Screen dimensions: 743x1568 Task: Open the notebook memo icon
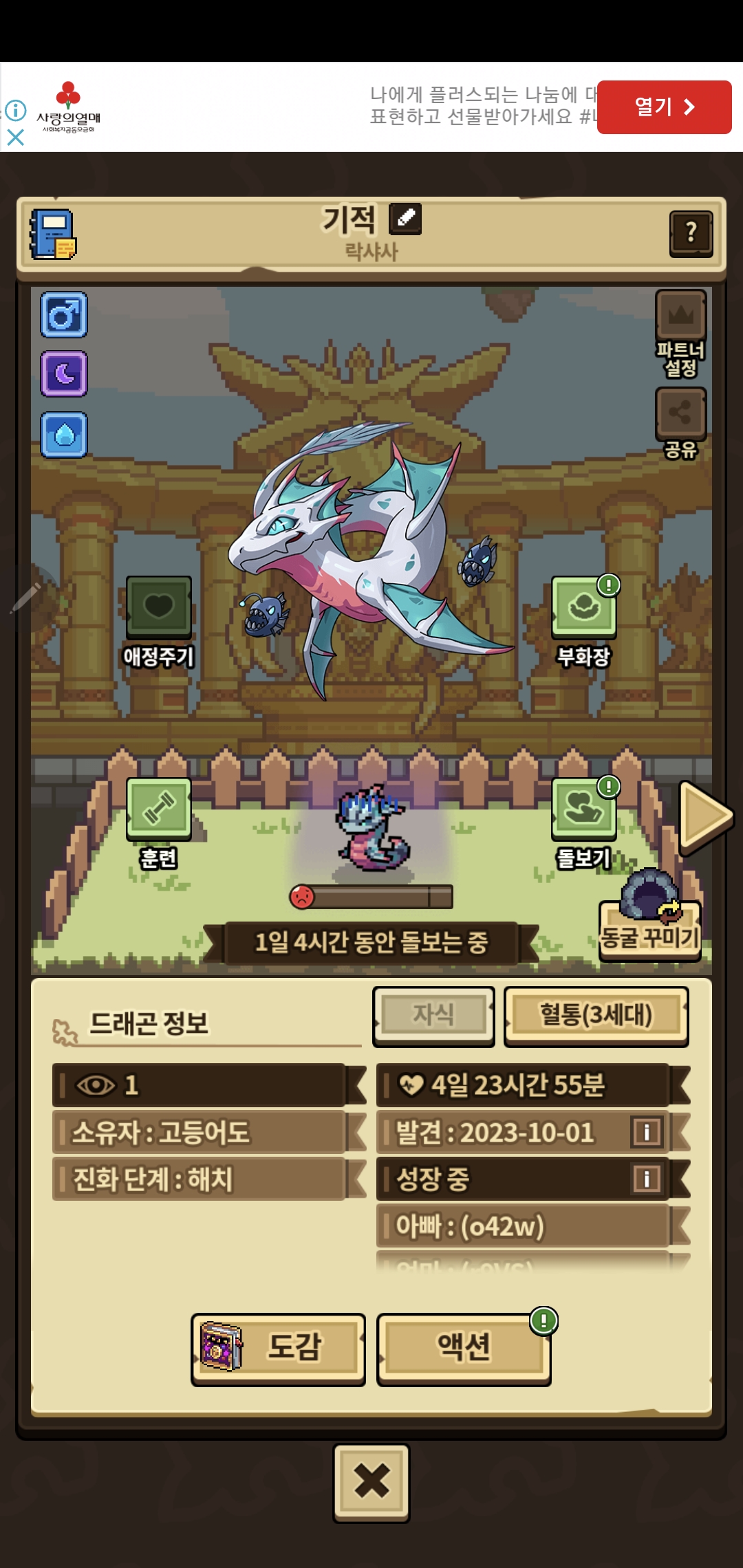click(x=53, y=234)
